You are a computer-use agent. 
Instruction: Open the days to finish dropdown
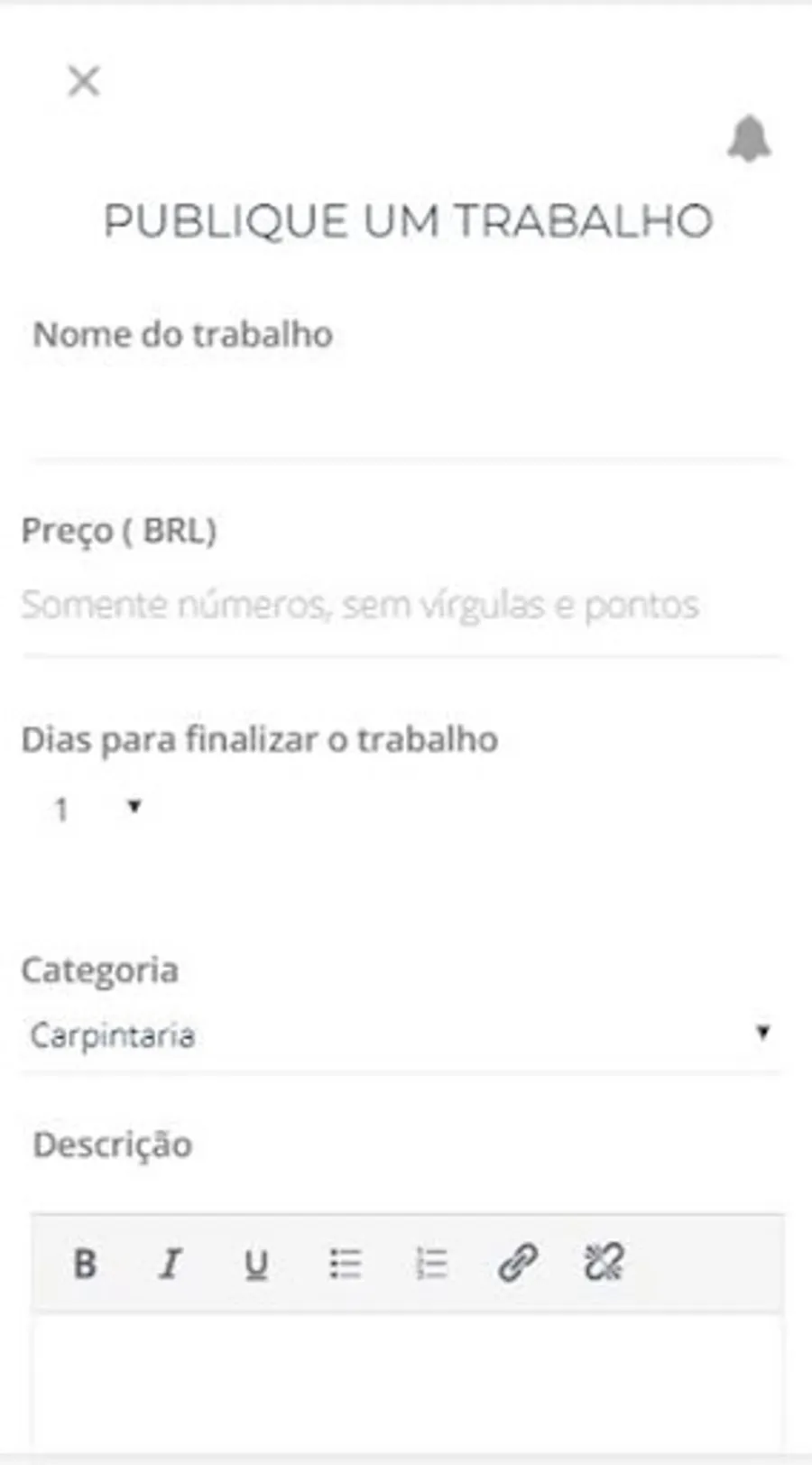(97, 808)
